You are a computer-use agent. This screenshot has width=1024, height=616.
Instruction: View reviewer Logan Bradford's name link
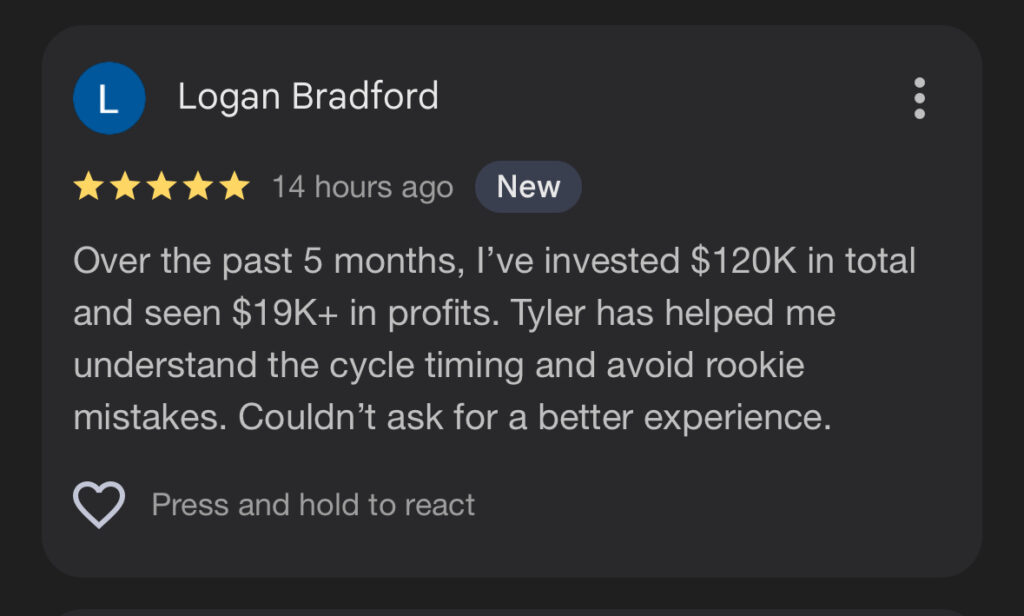[308, 97]
